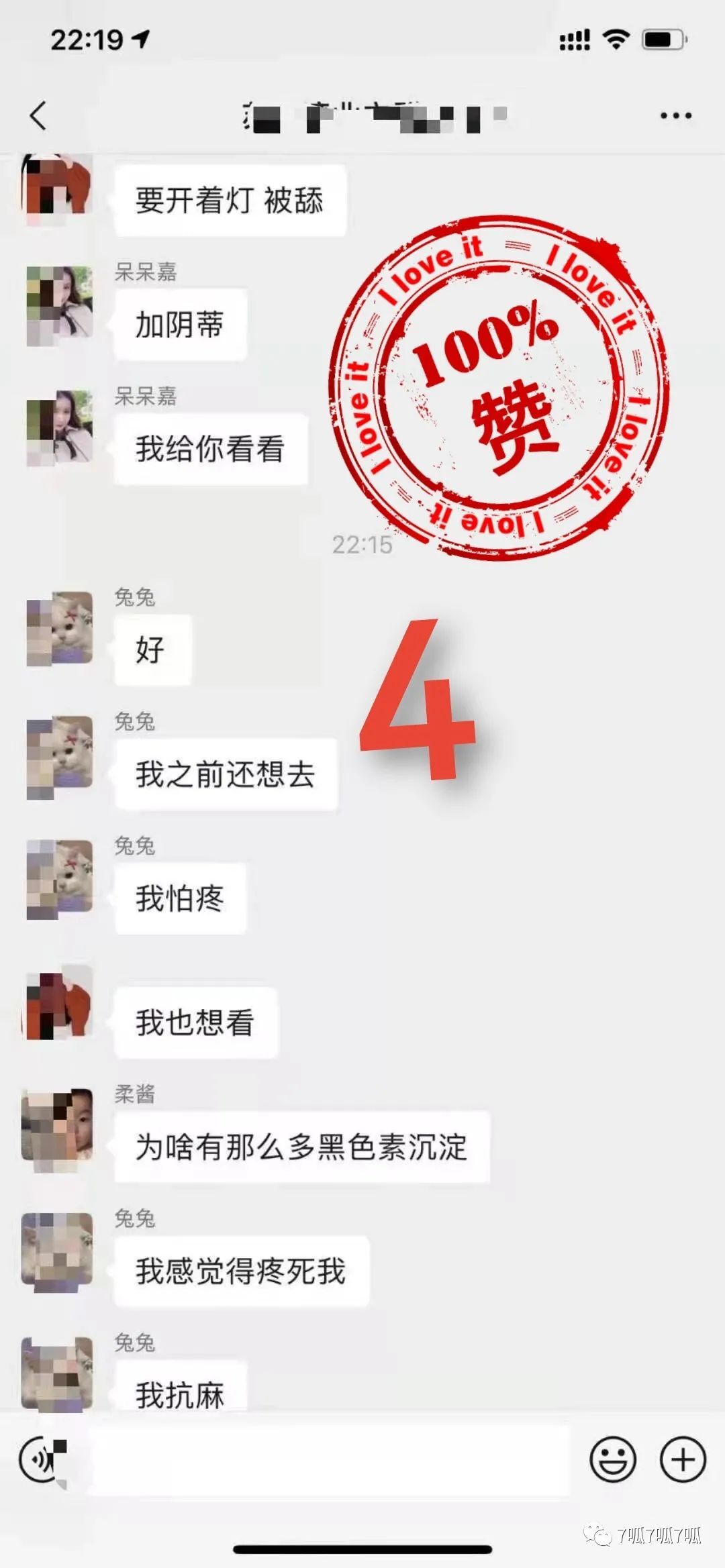The height and width of the screenshot is (1568, 725).
Task: Focus the message text field
Action: [x=329, y=1459]
